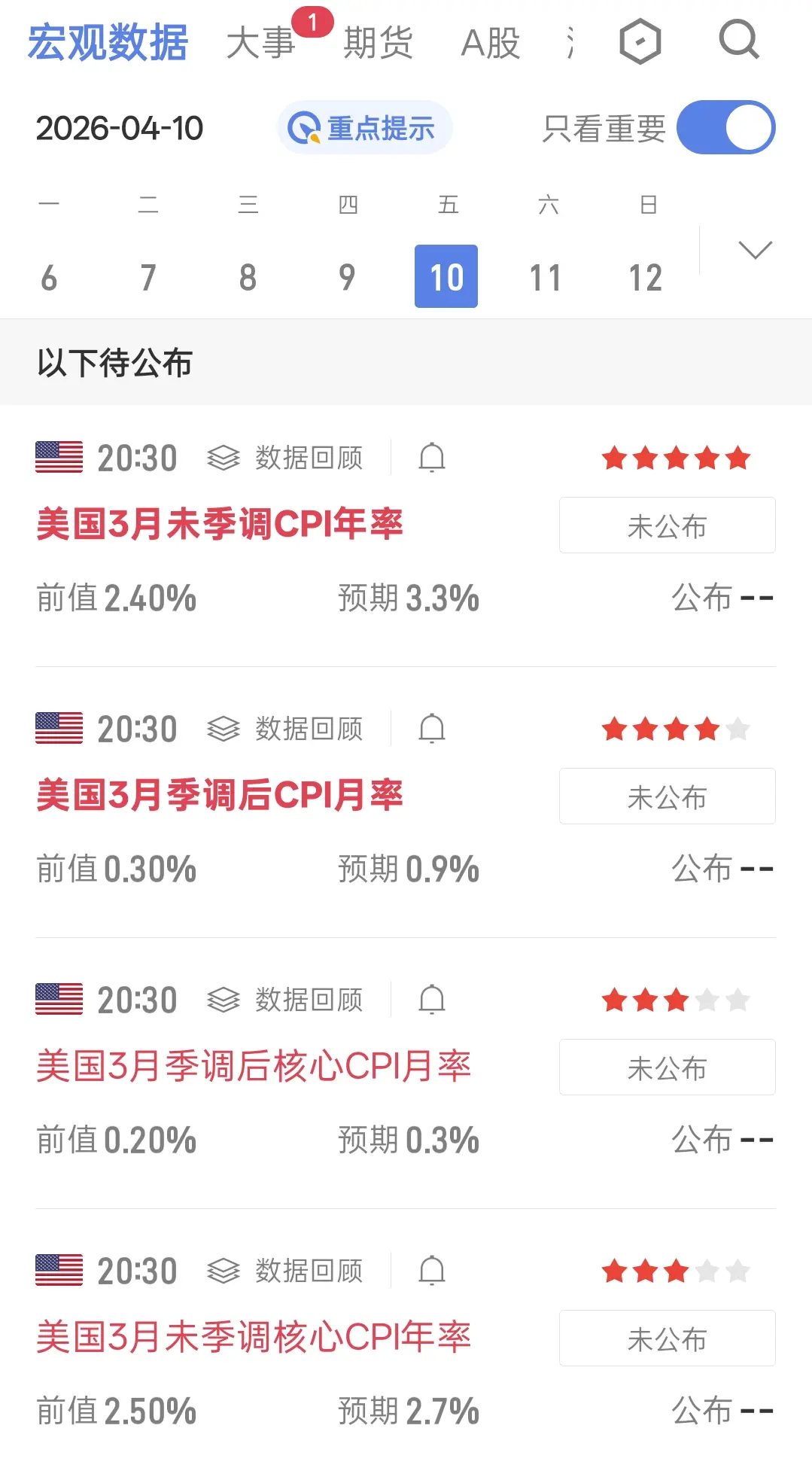
Task: Switch to the 期货 tab
Action: coord(378,42)
